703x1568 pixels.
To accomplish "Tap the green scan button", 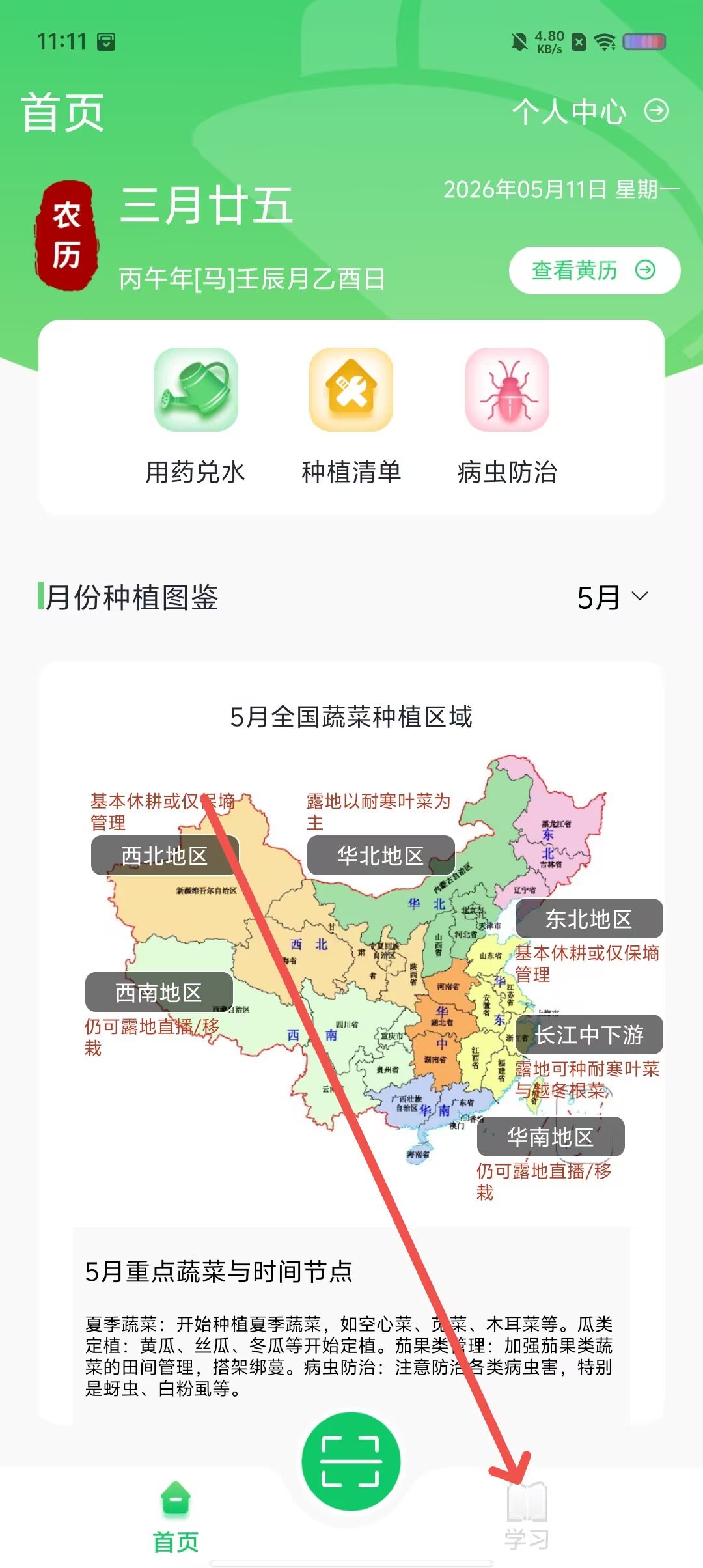I will click(351, 1461).
